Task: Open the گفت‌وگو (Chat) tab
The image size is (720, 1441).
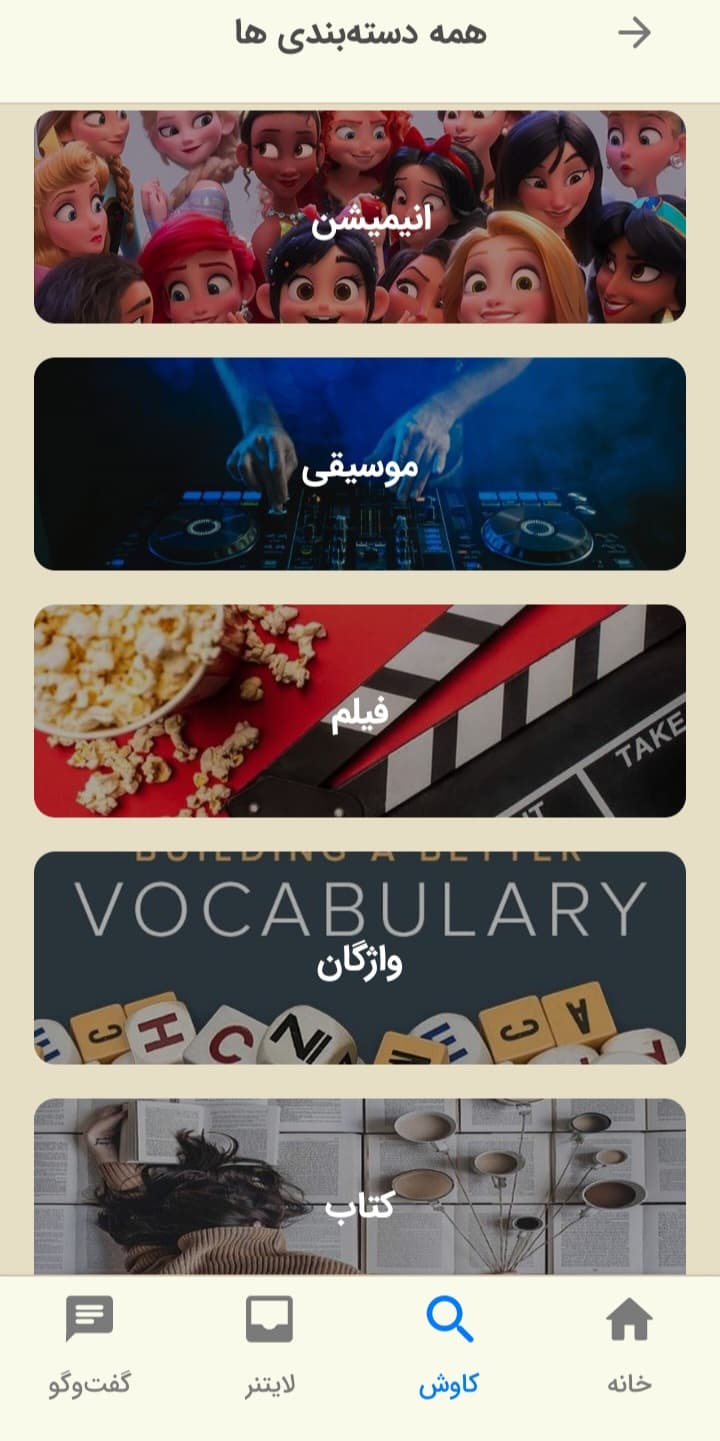Action: click(90, 1343)
